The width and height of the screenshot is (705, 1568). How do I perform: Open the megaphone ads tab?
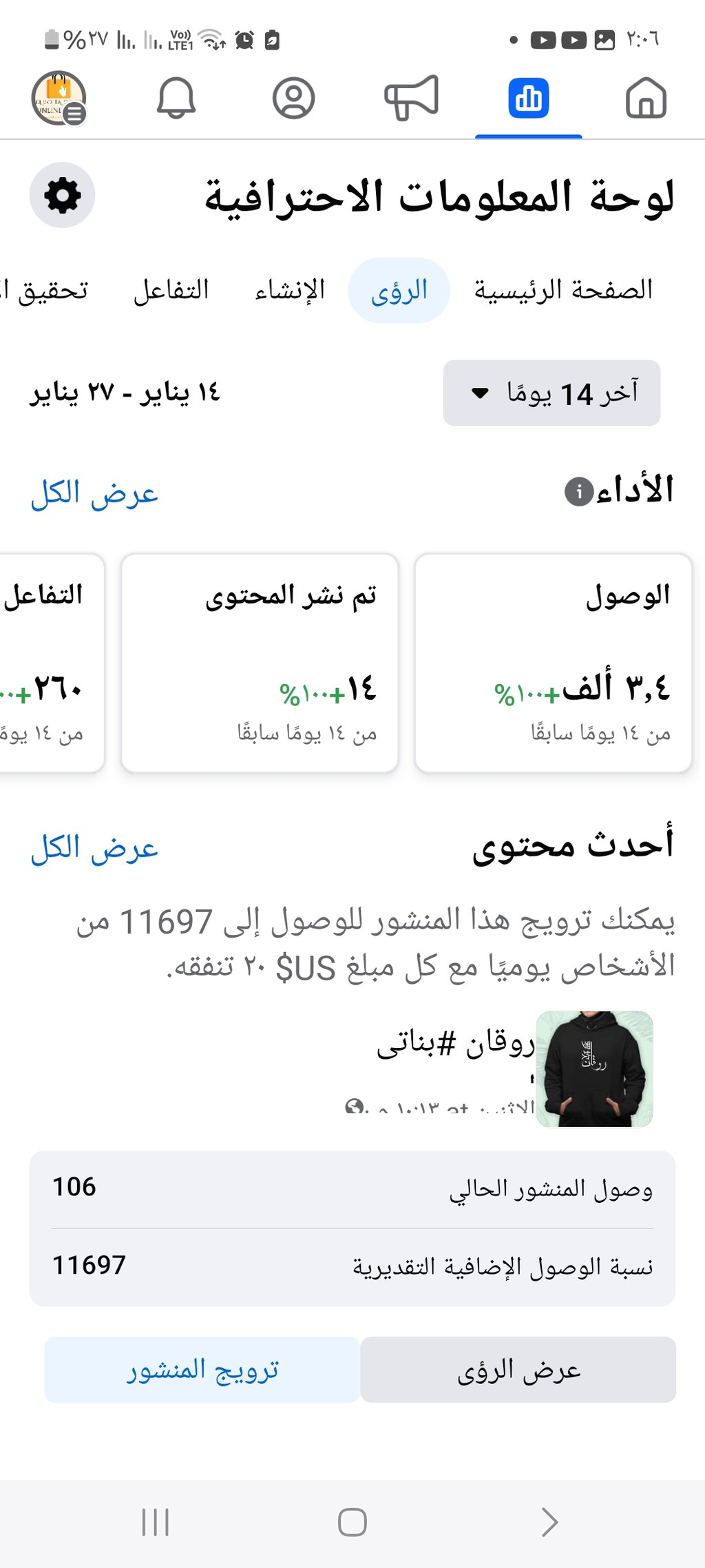pyautogui.click(x=411, y=98)
